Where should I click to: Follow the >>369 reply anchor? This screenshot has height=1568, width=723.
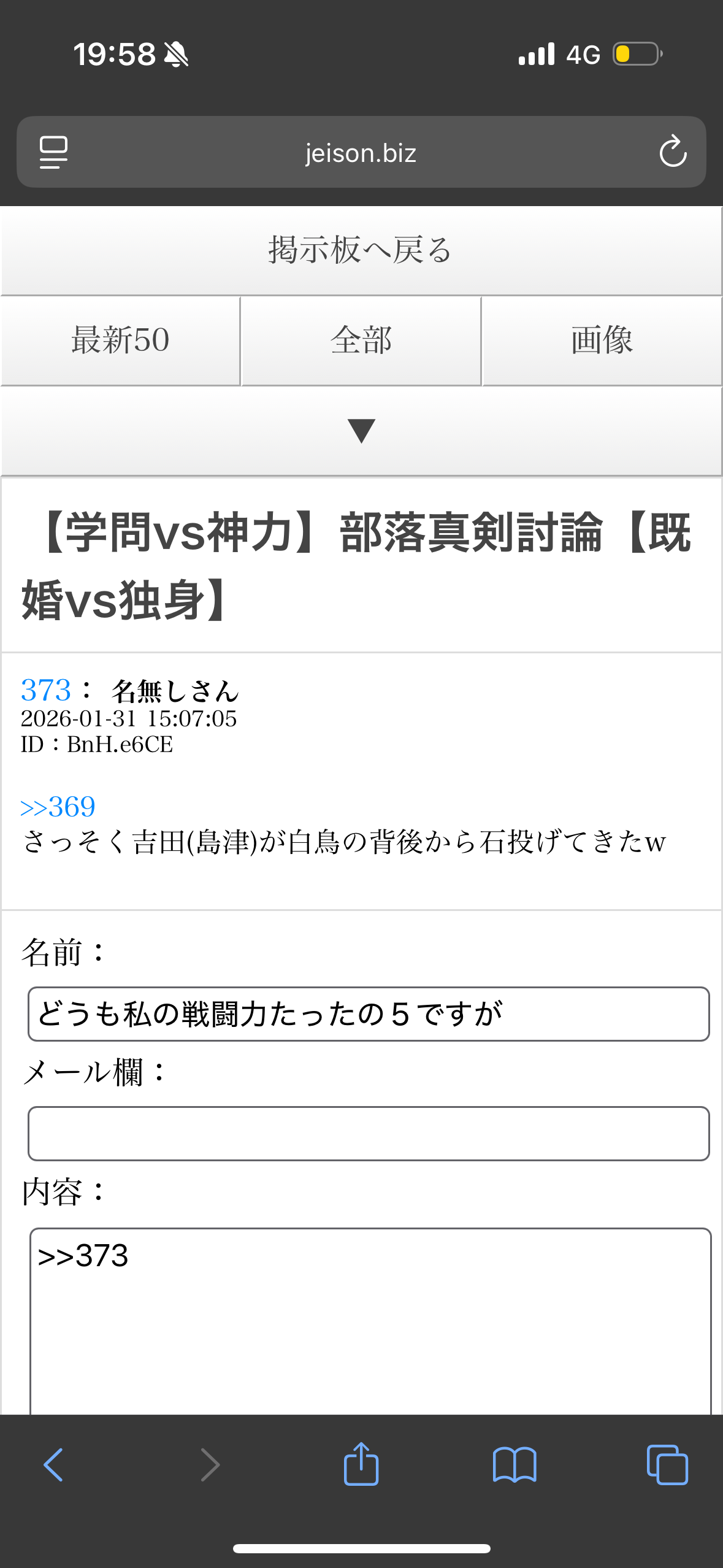(x=58, y=807)
